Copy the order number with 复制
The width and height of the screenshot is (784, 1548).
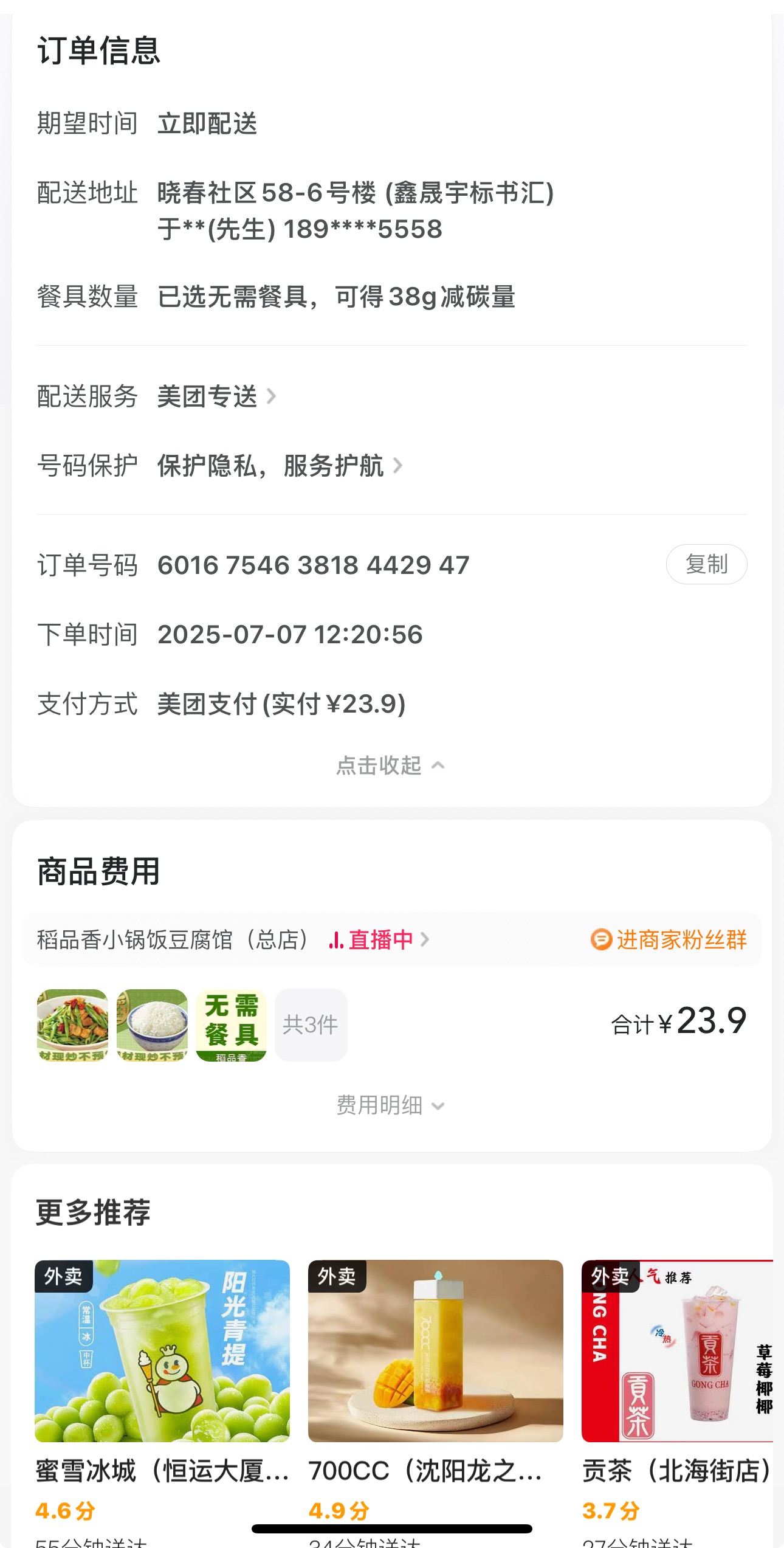[x=706, y=565]
